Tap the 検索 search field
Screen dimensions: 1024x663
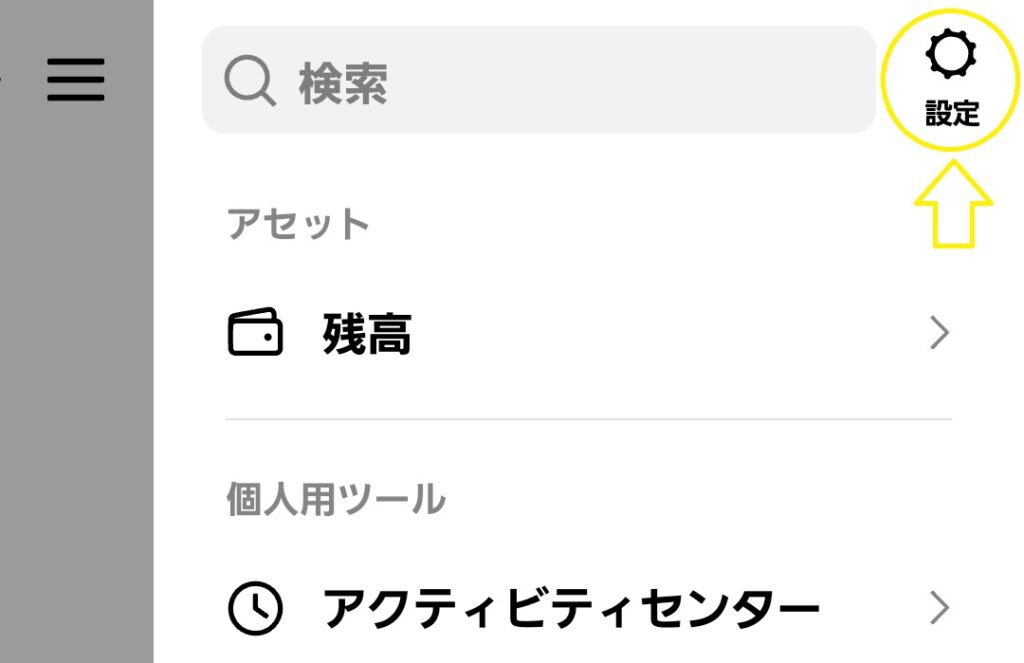[538, 81]
